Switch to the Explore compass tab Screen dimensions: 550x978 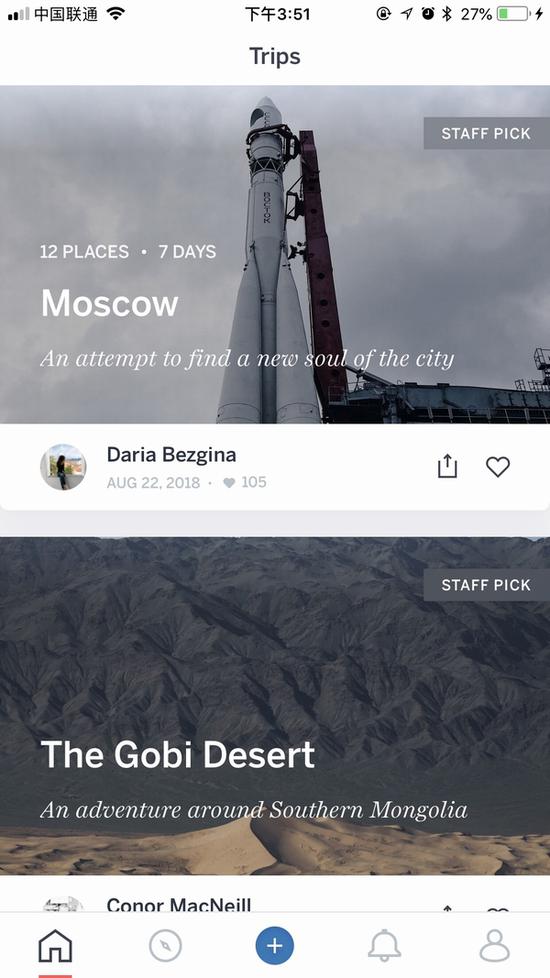pos(165,946)
